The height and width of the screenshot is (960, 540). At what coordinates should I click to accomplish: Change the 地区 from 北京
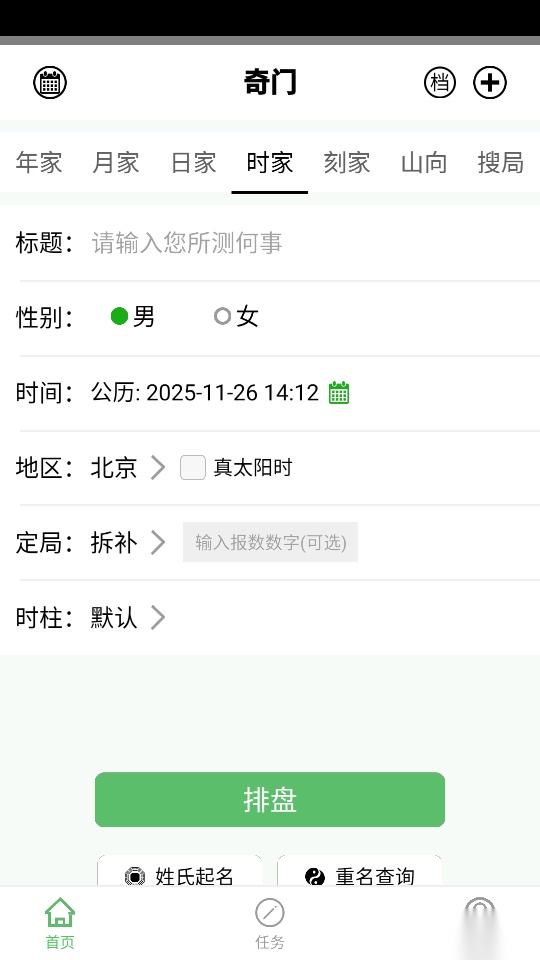pyautogui.click(x=128, y=468)
